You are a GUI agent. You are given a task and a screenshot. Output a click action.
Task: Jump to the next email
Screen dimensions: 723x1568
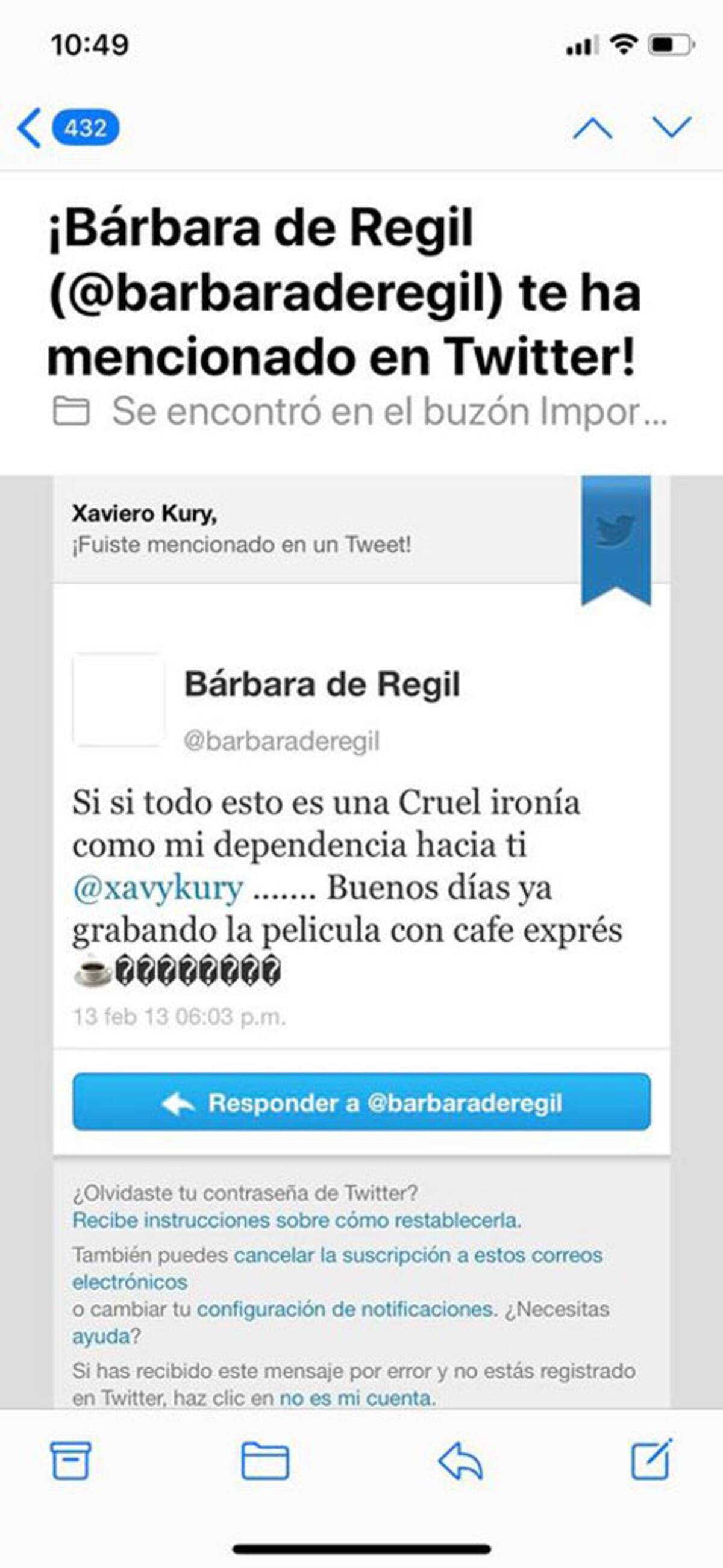tap(671, 128)
